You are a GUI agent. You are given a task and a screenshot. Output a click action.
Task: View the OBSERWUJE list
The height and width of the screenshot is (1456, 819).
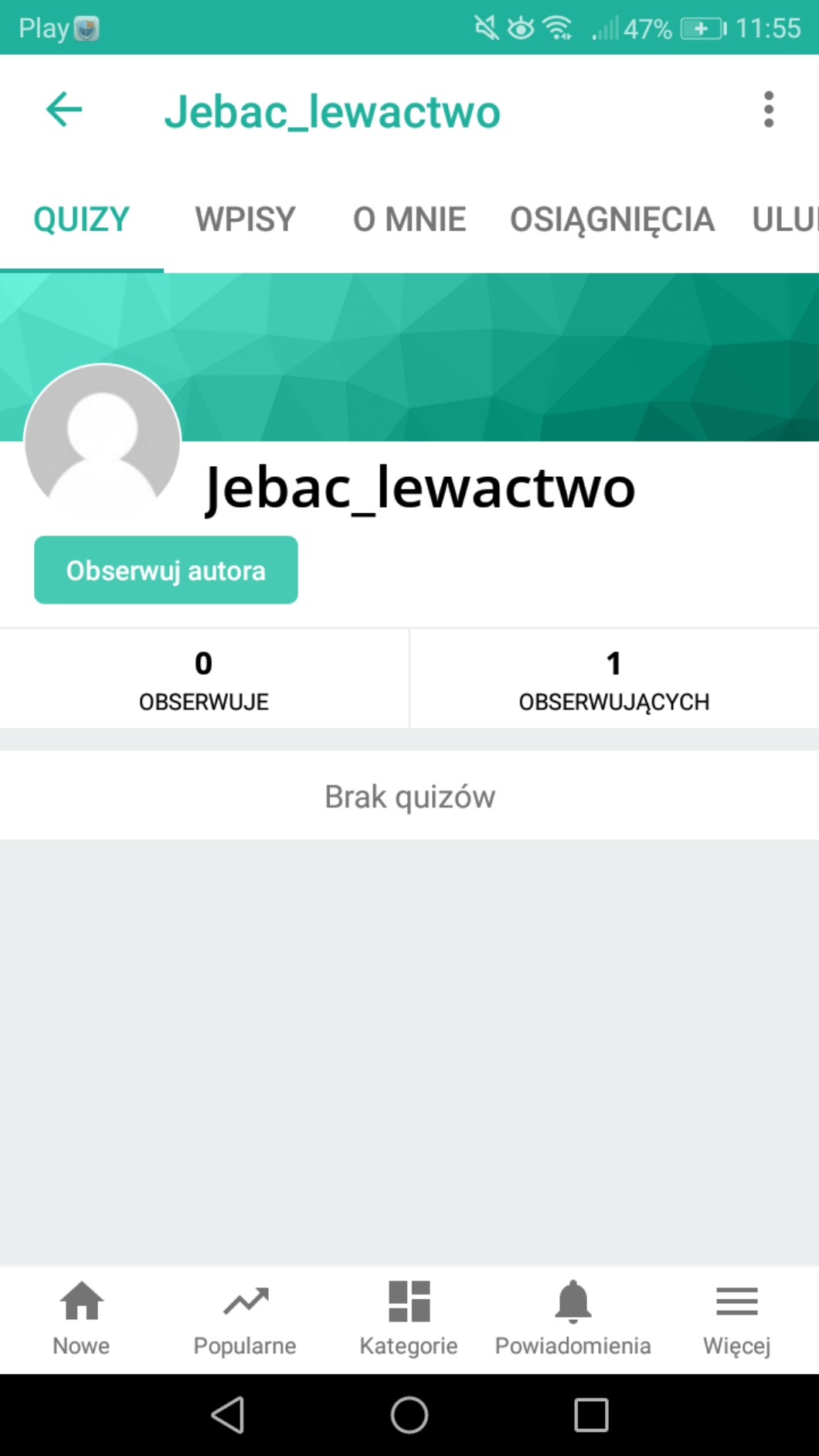pos(204,679)
